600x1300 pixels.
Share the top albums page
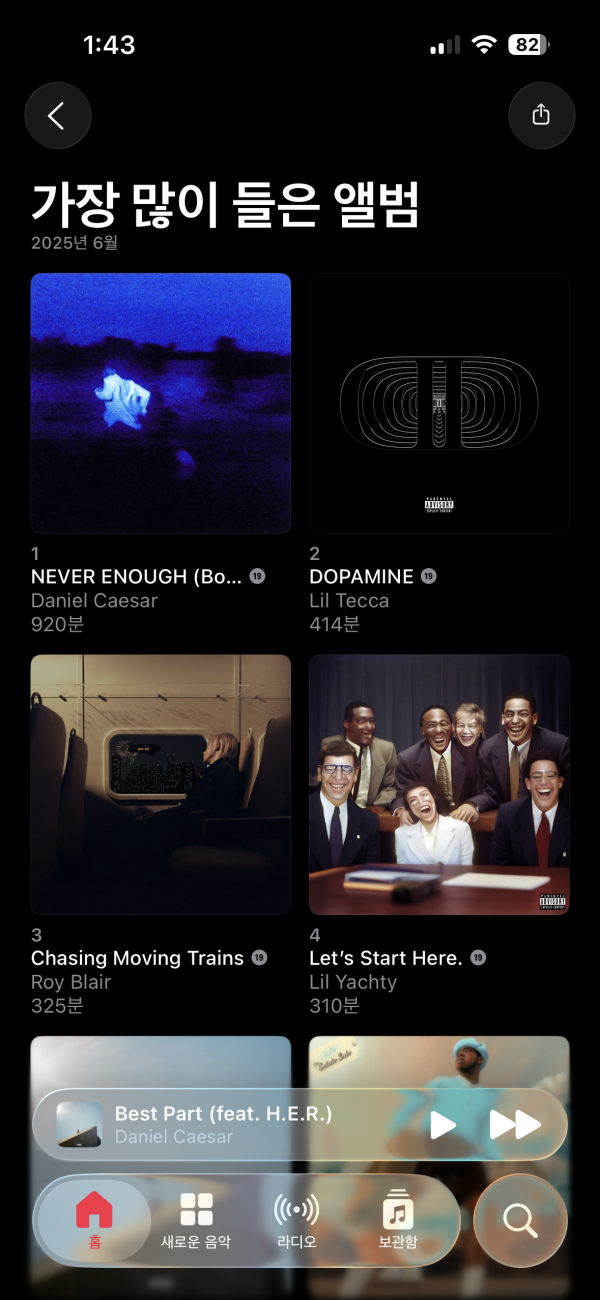coord(541,116)
